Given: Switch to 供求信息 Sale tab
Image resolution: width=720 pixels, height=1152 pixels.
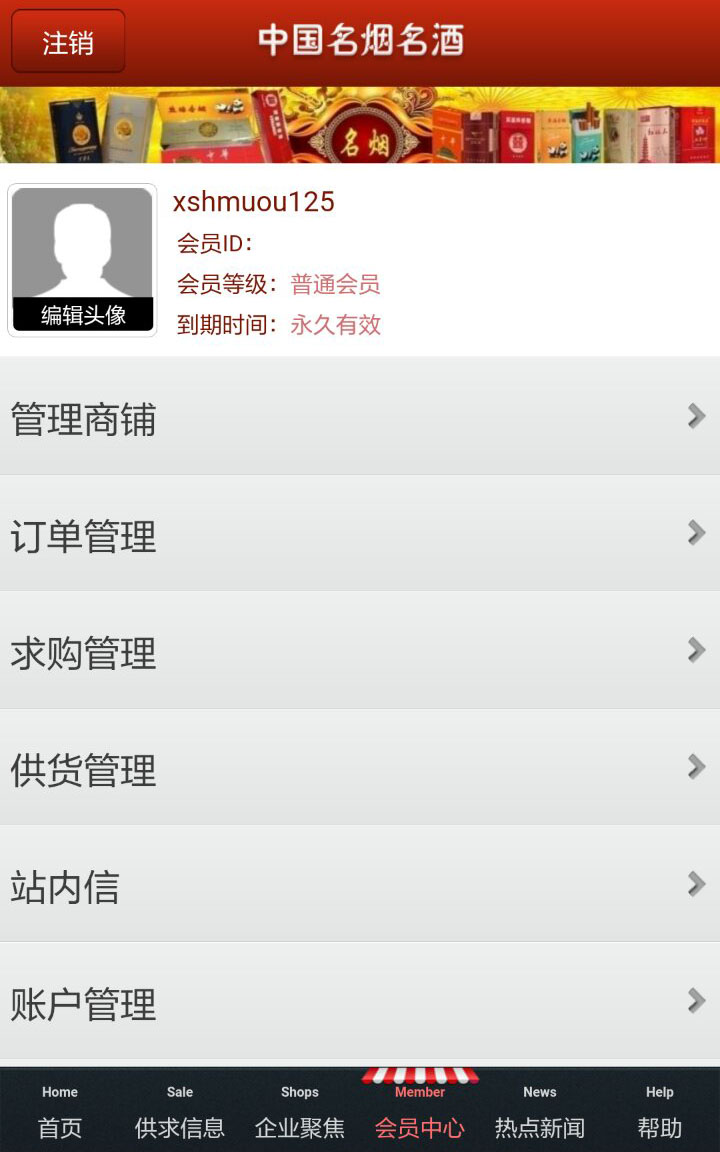Looking at the screenshot, I should 180,1112.
